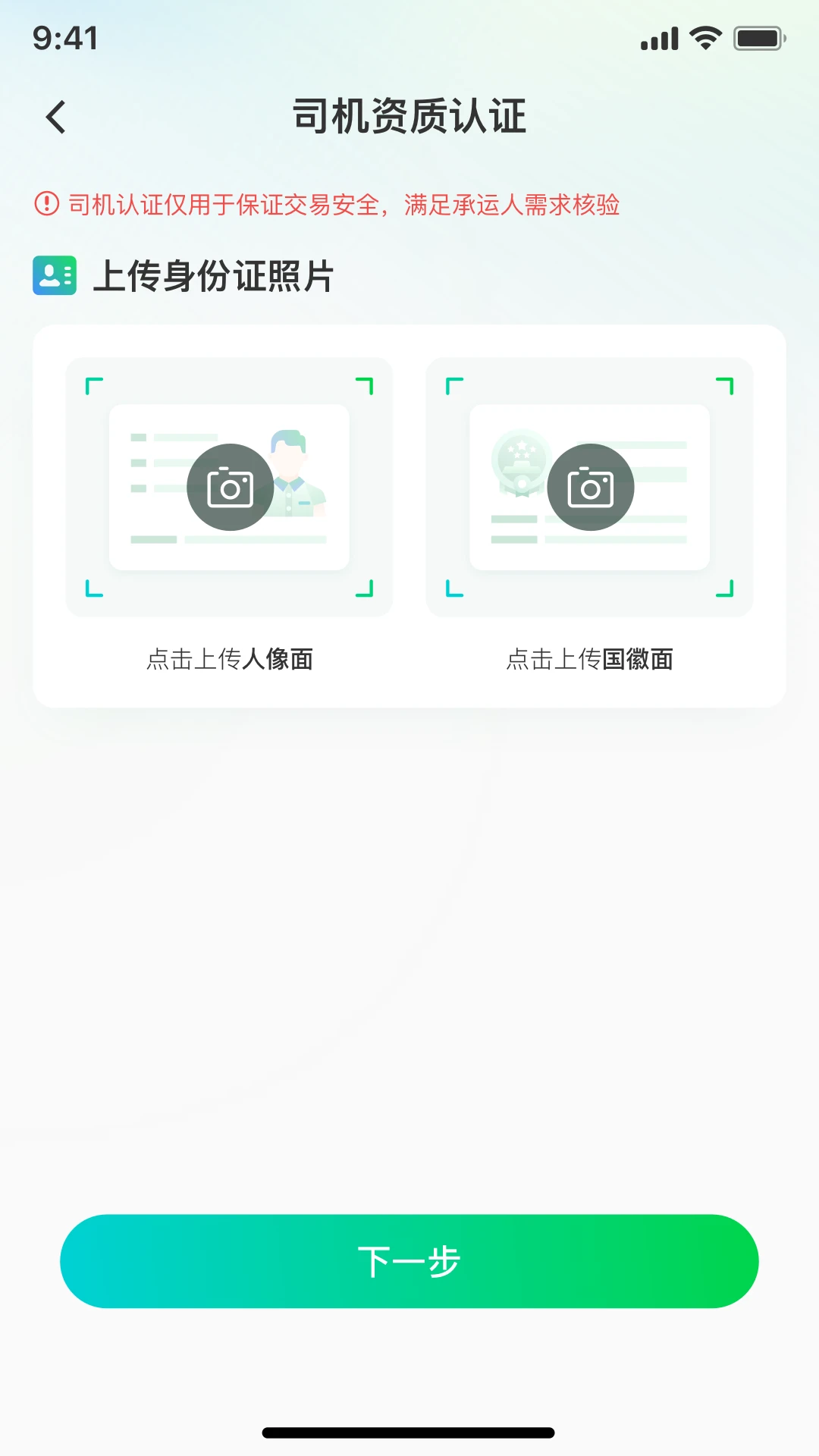Tap the battery indicator in status bar
819x1456 pixels.
(x=757, y=36)
